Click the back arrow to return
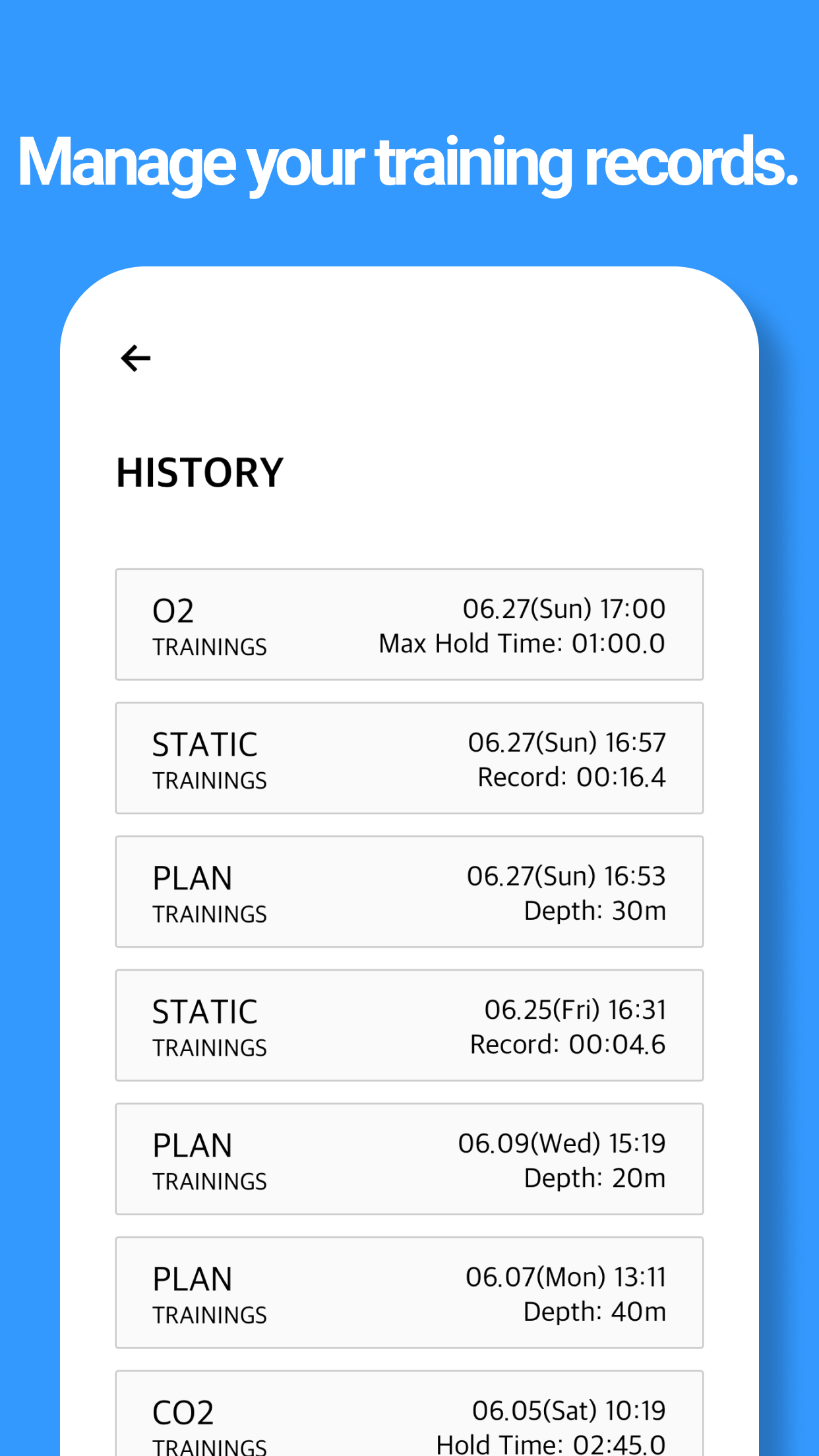Screen dimensions: 819x1456 (135, 357)
